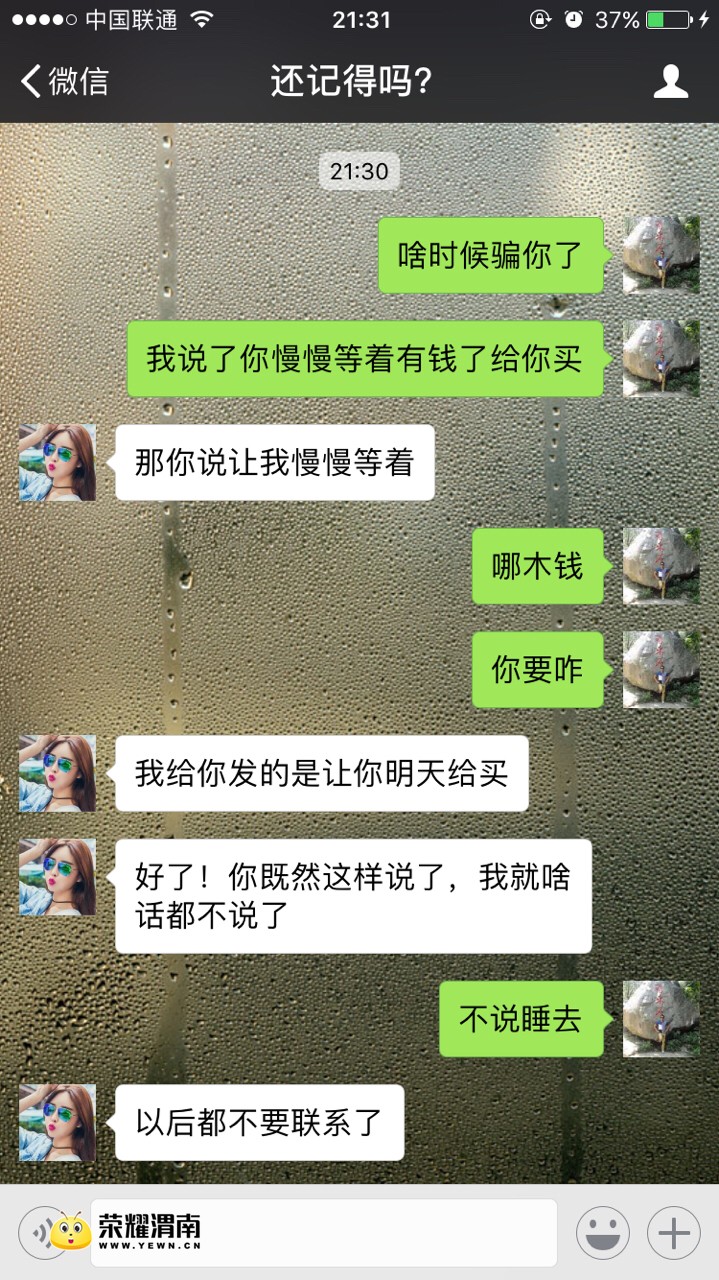719x1280 pixels.
Task: Tap sender avatar beside 啥时候骗你了
Action: tap(661, 255)
